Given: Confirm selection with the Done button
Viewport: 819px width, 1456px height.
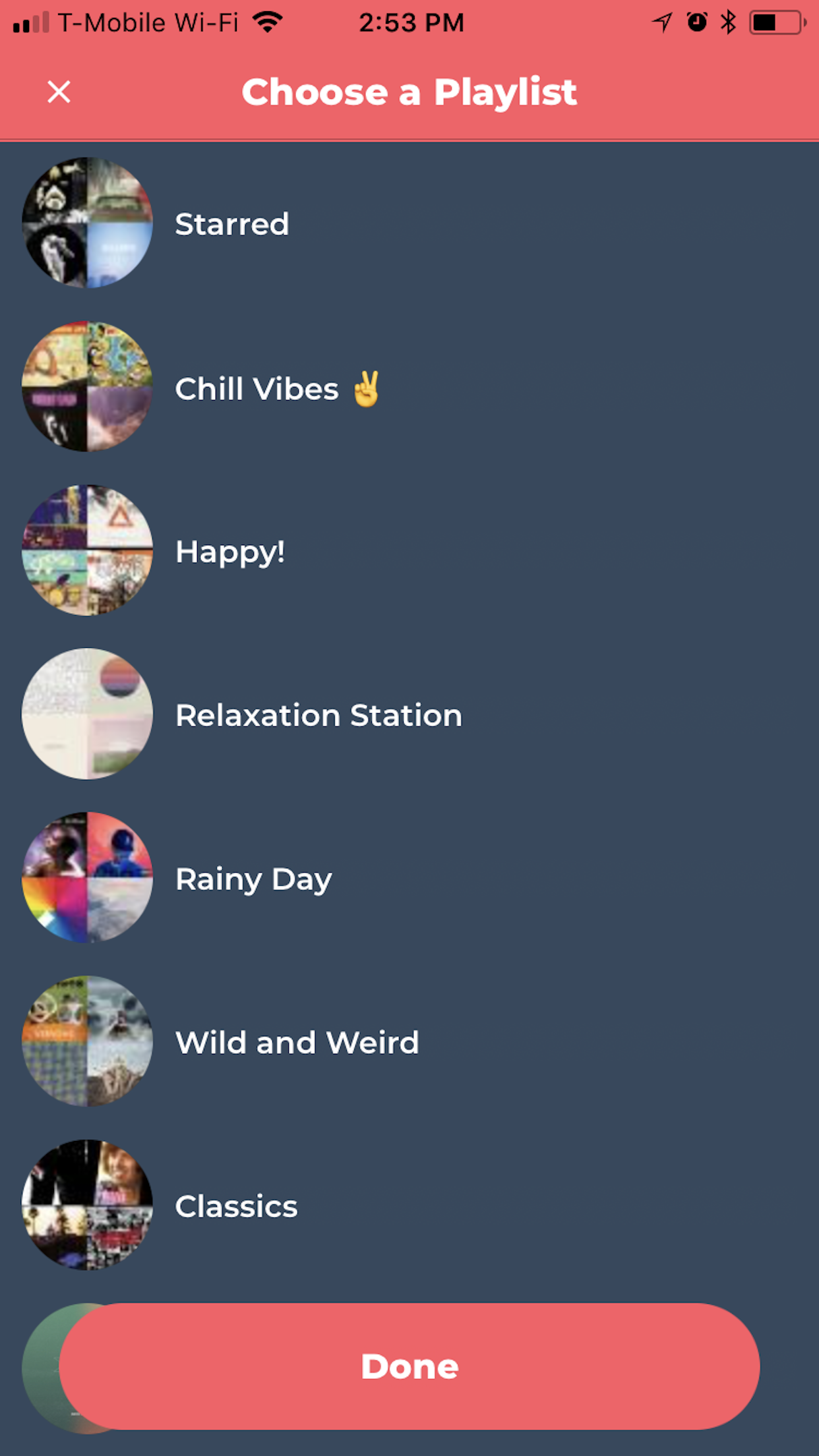Looking at the screenshot, I should tap(409, 1366).
